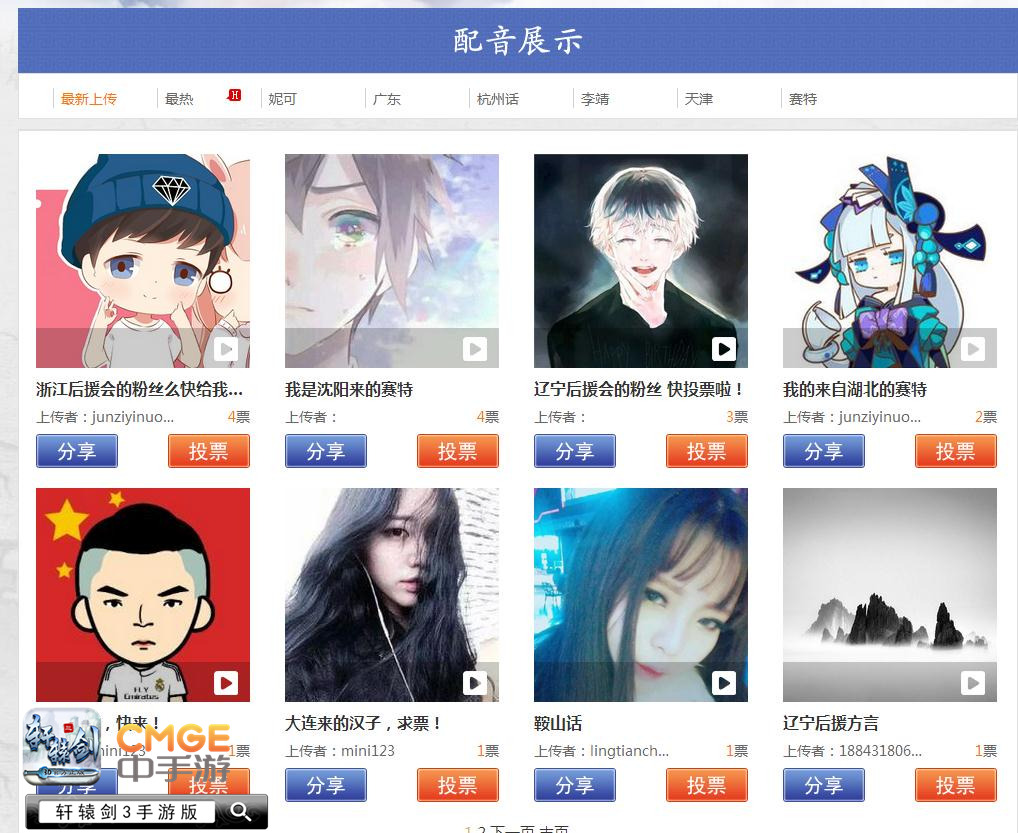The height and width of the screenshot is (833, 1018).
Task: Share the 鞍山话 entry
Action: (x=575, y=785)
